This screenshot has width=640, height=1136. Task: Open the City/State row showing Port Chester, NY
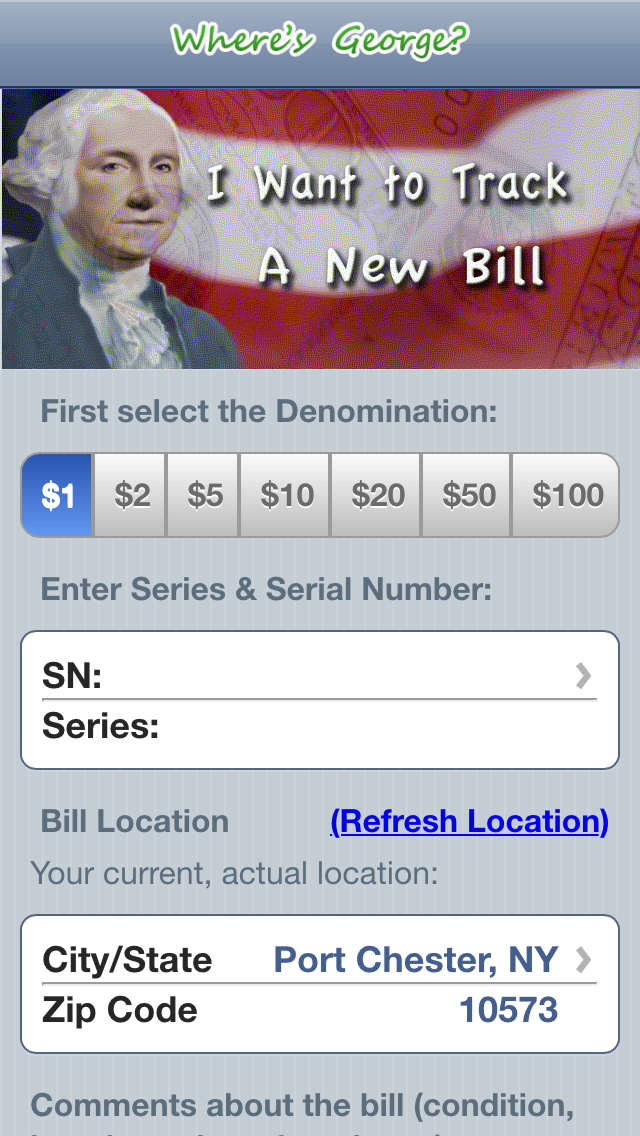pyautogui.click(x=320, y=960)
